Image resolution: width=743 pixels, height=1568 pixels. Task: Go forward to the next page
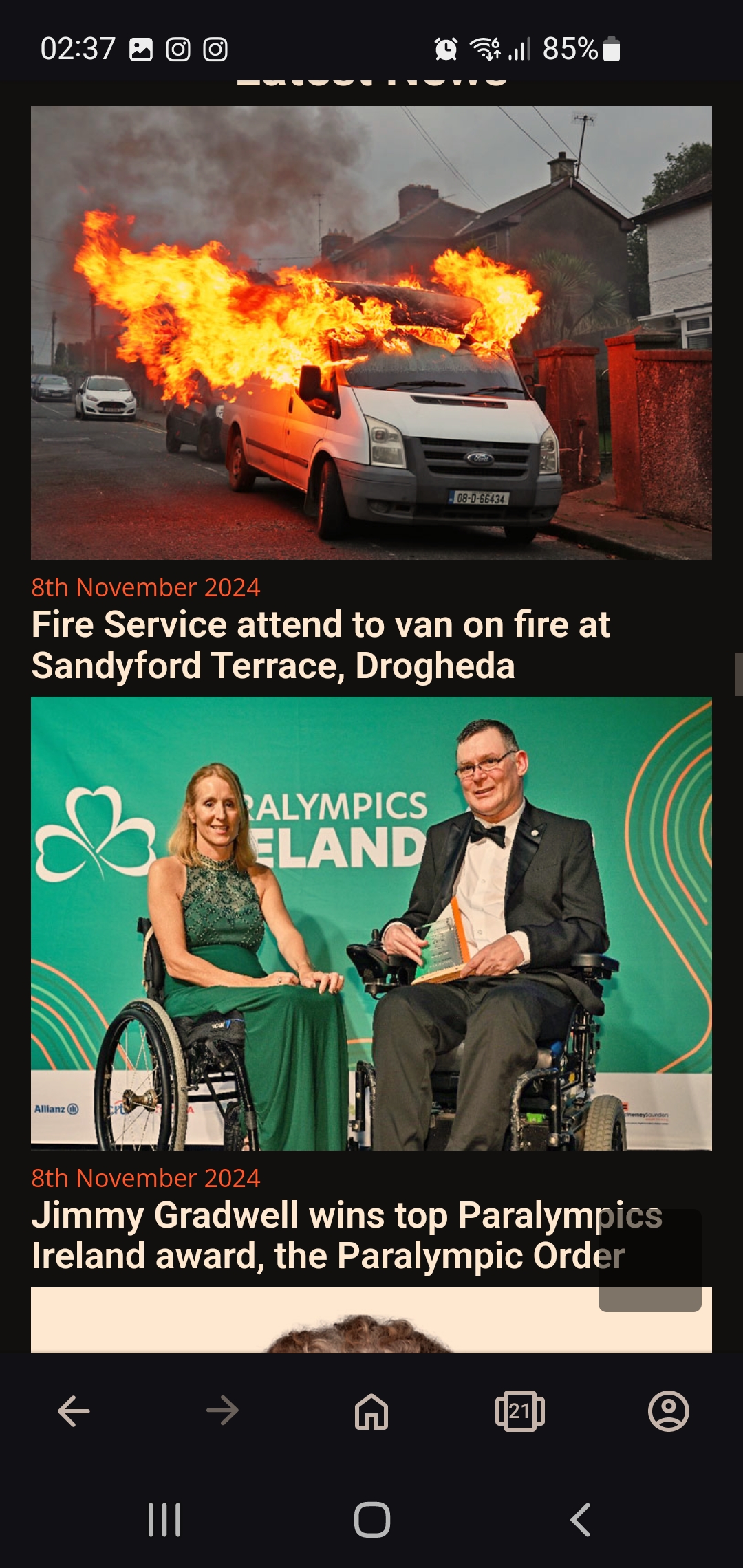[x=222, y=1411]
